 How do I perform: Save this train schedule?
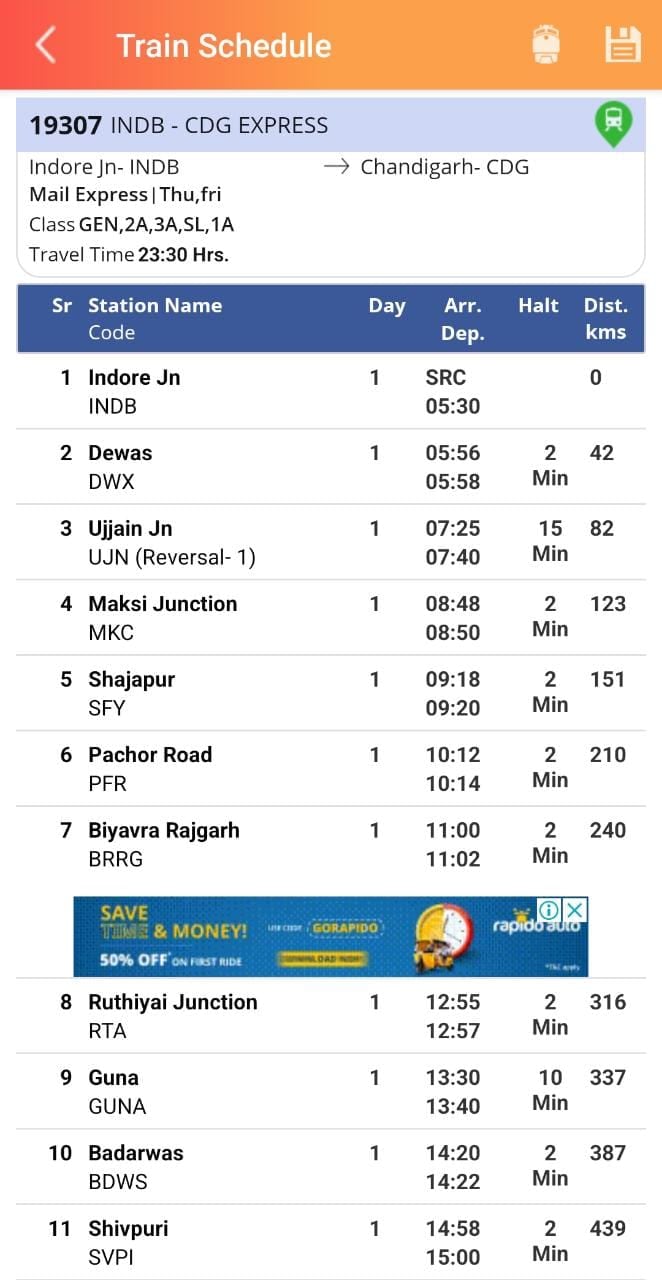(622, 45)
